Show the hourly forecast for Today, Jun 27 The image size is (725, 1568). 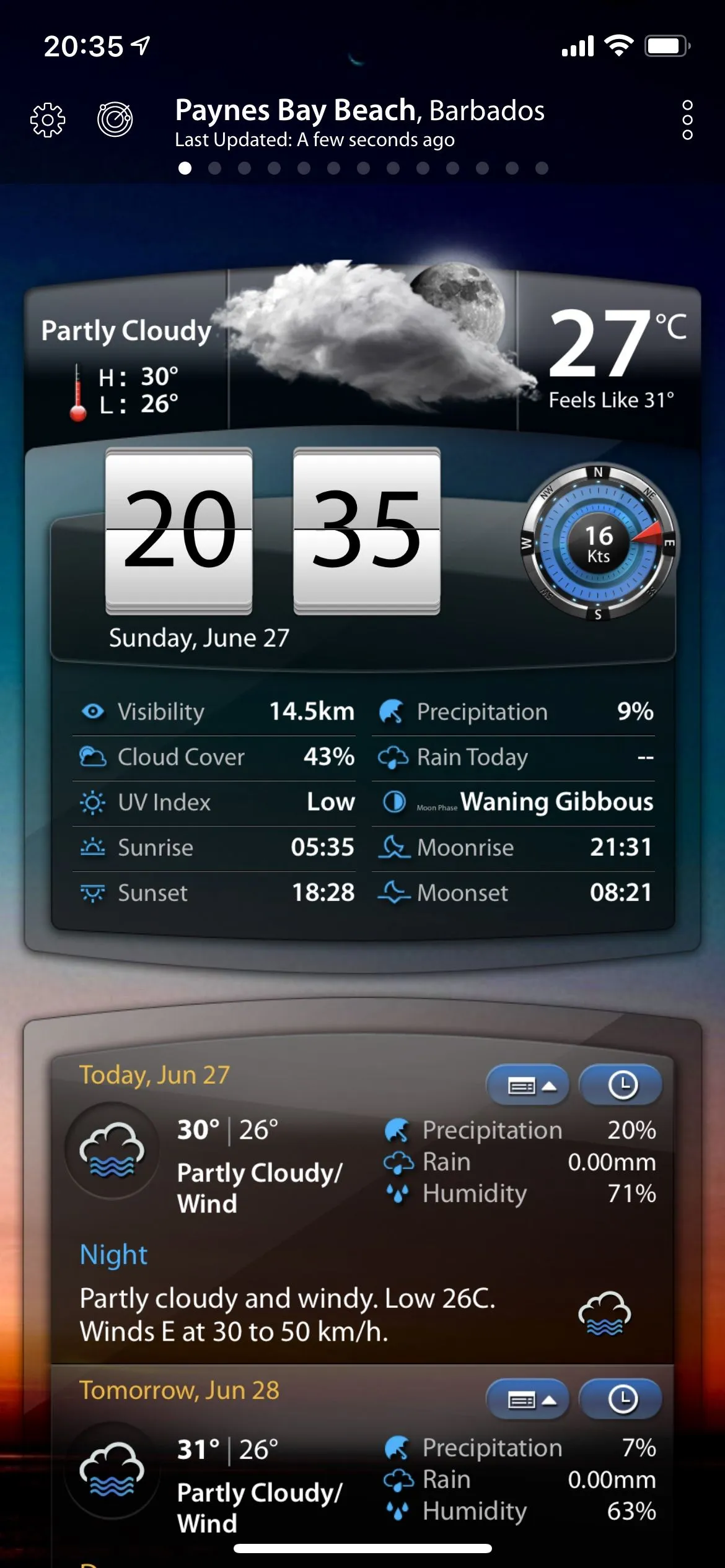621,1086
